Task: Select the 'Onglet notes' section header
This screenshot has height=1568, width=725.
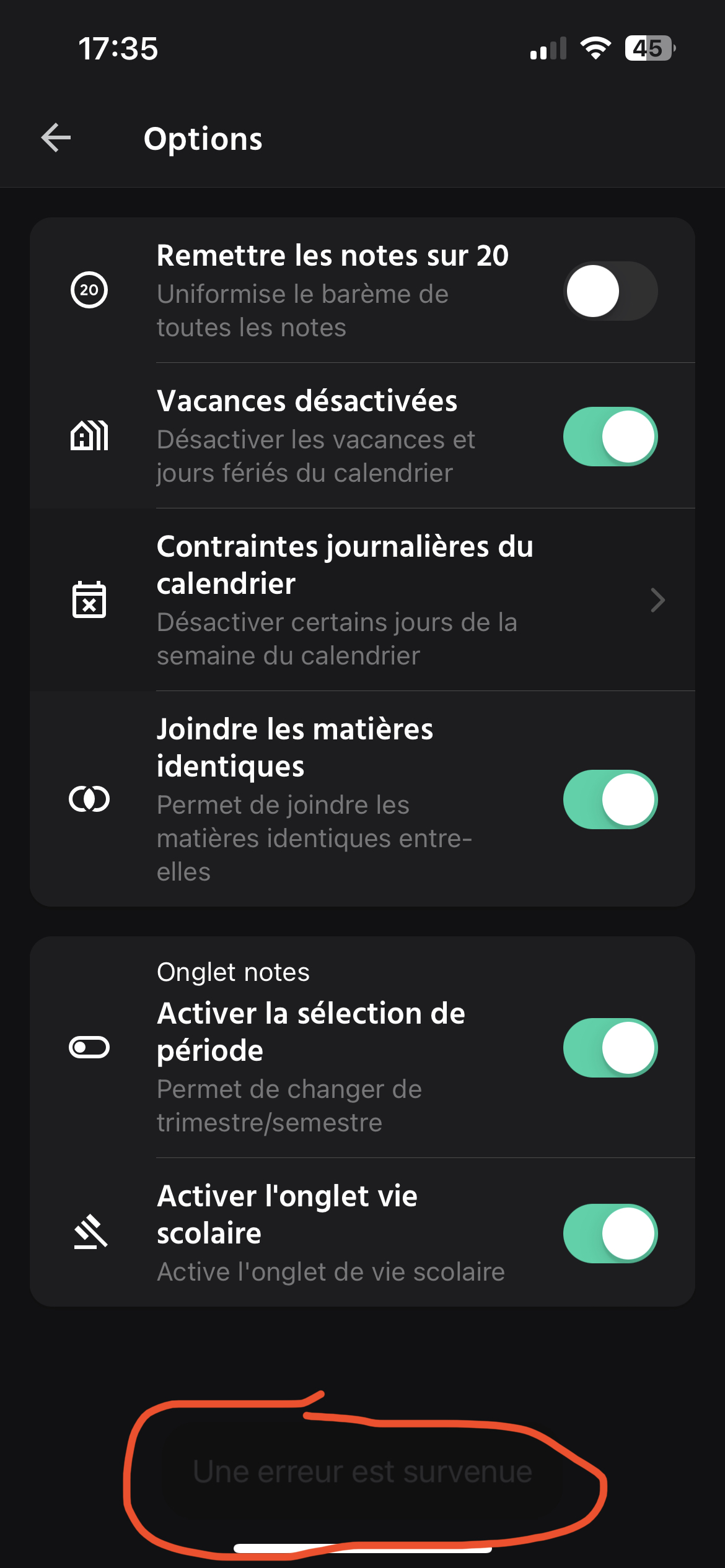Action: tap(234, 972)
